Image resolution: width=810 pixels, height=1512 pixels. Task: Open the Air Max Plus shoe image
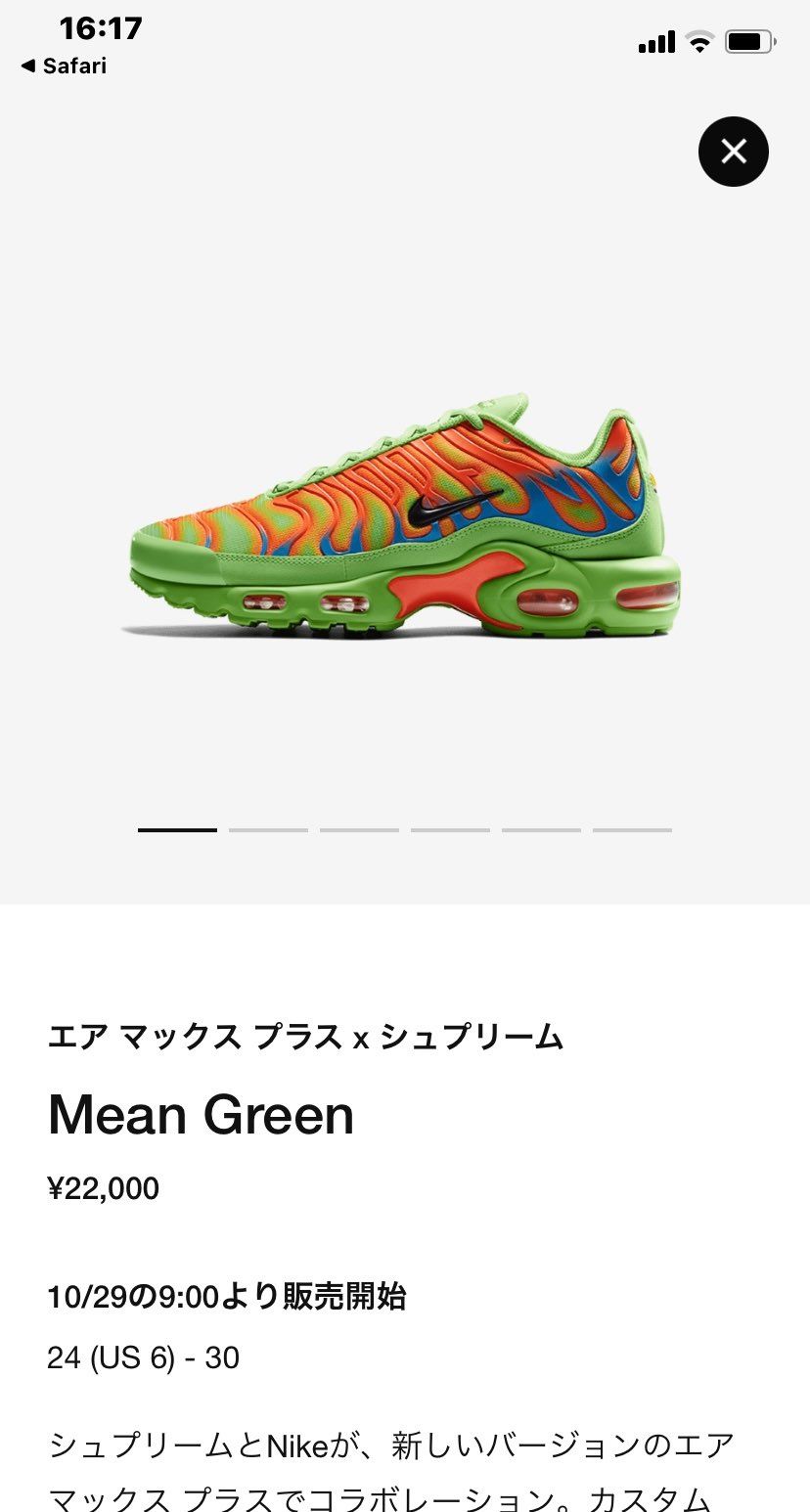404,516
